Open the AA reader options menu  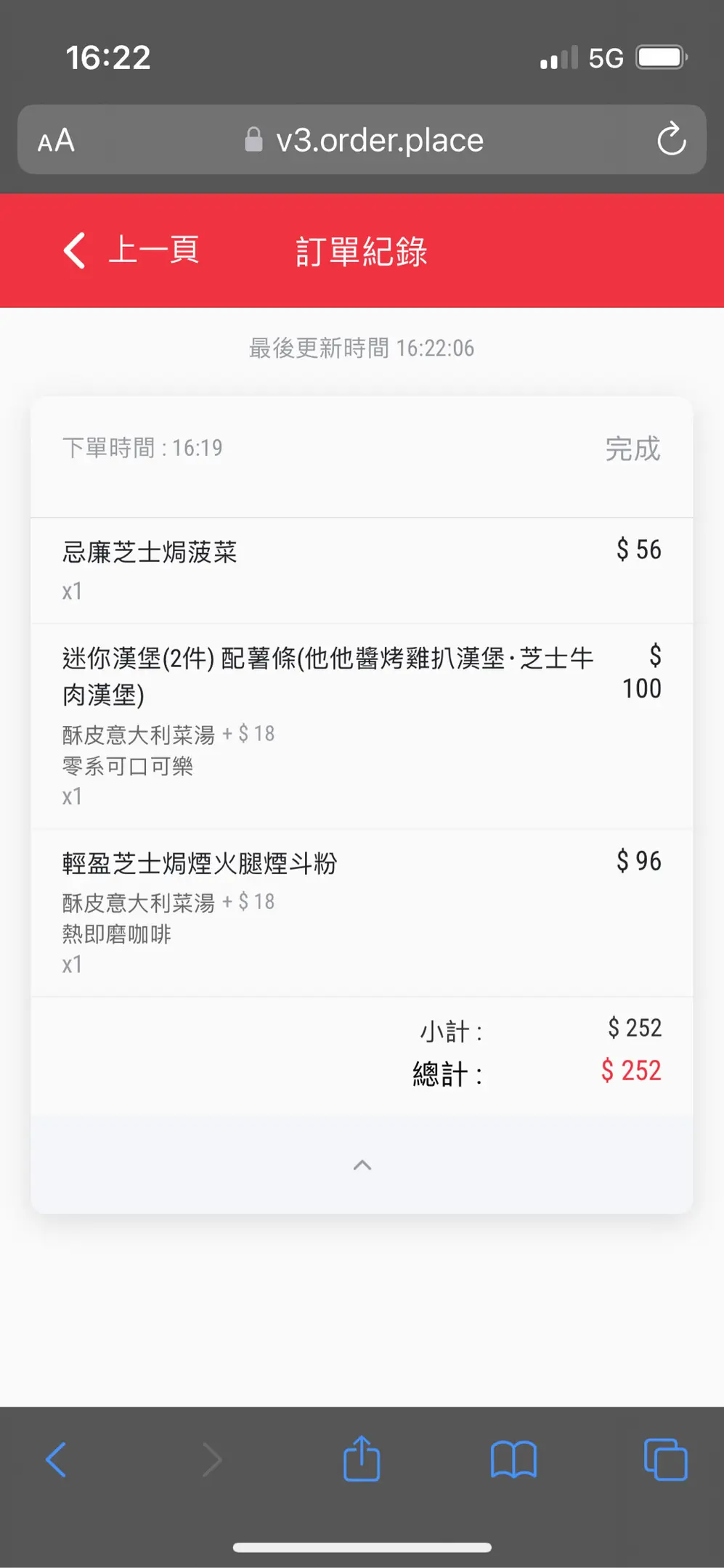click(56, 140)
